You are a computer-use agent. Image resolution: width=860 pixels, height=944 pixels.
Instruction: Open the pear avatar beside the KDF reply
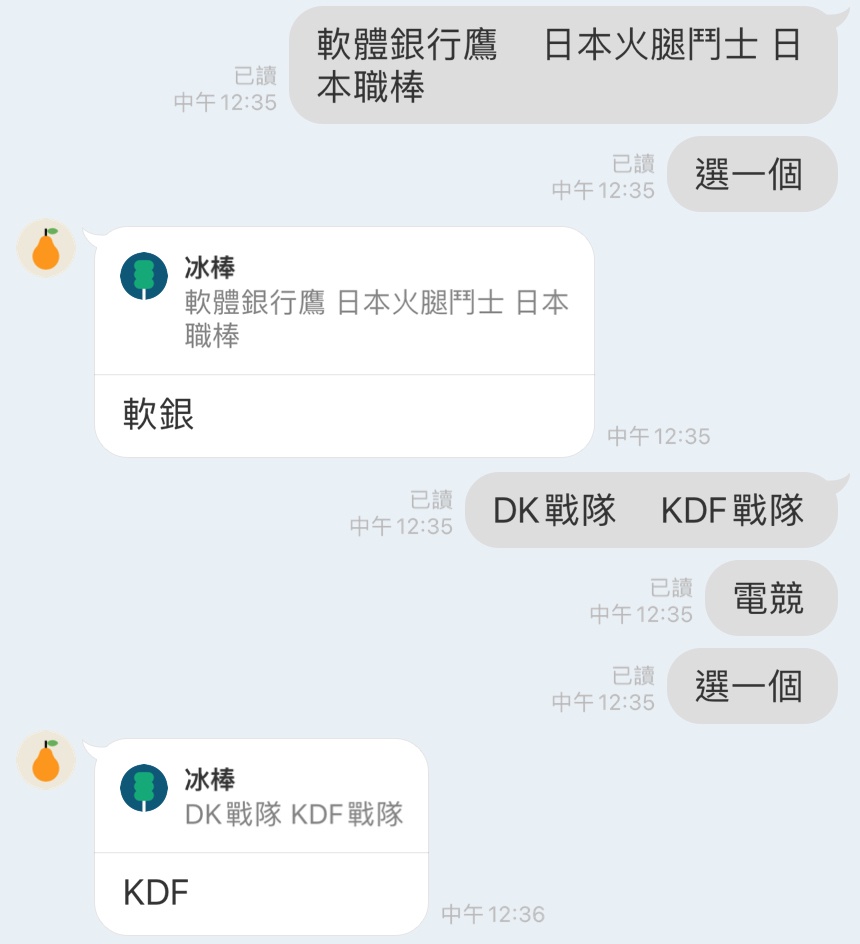46,762
